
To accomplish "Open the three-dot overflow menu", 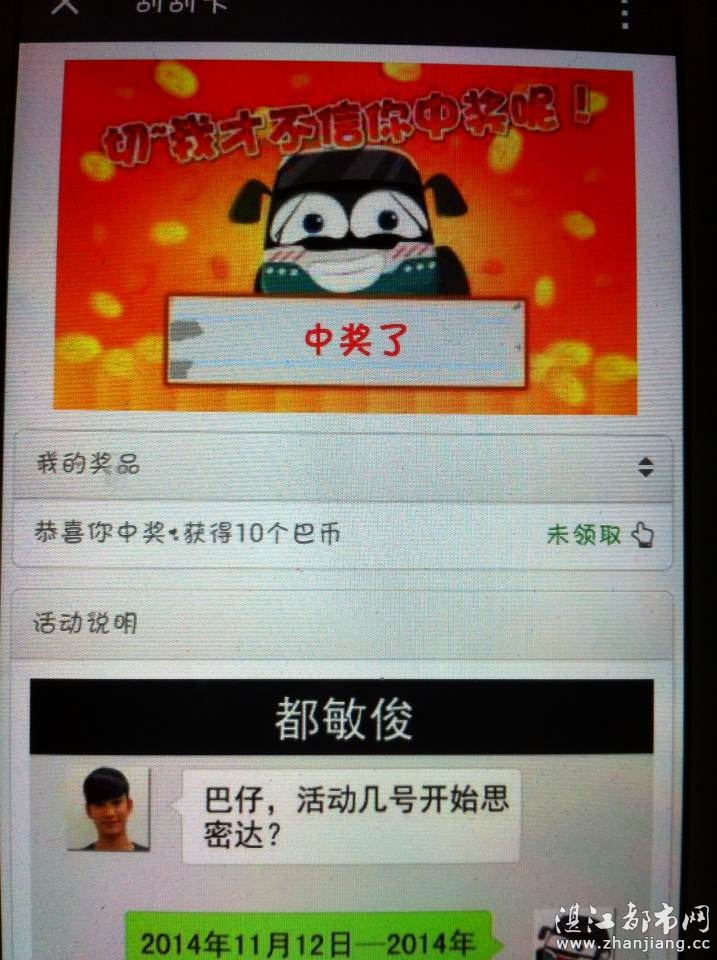I will click(x=624, y=12).
